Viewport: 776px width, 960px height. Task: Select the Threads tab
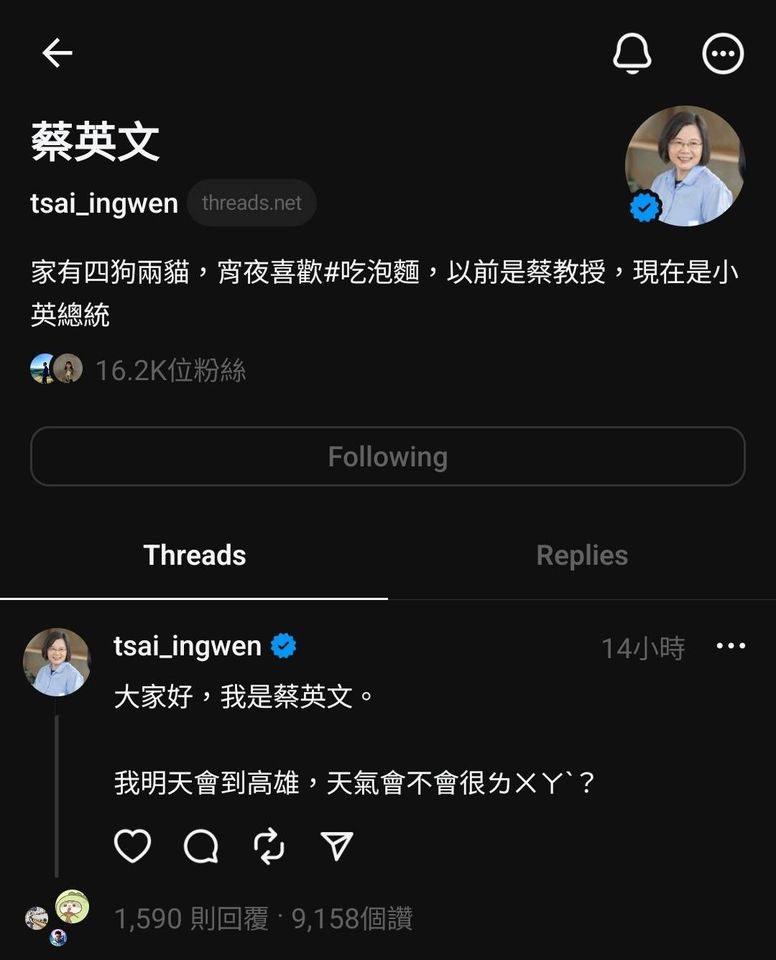pos(194,556)
